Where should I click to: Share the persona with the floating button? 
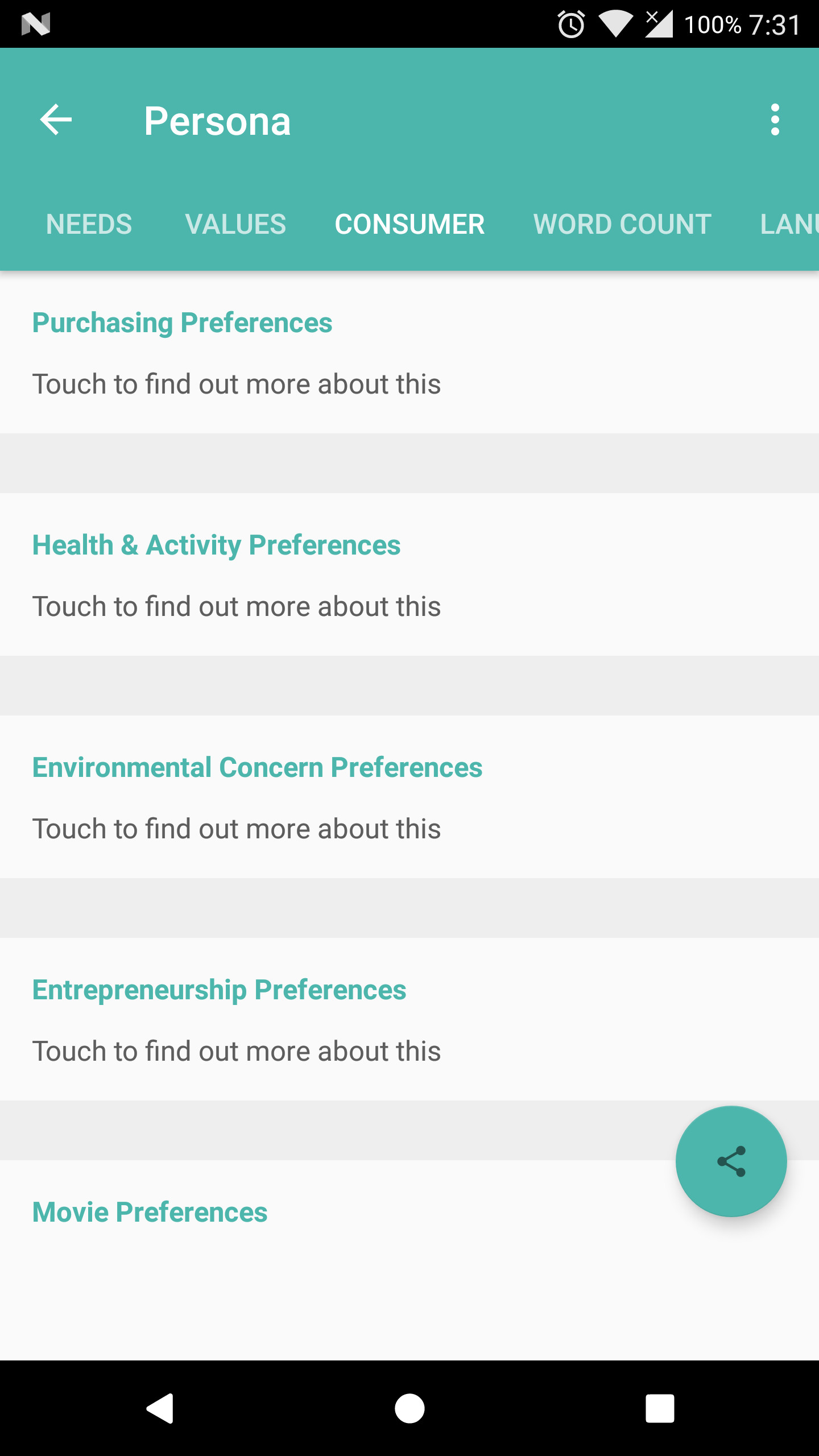731,1161
